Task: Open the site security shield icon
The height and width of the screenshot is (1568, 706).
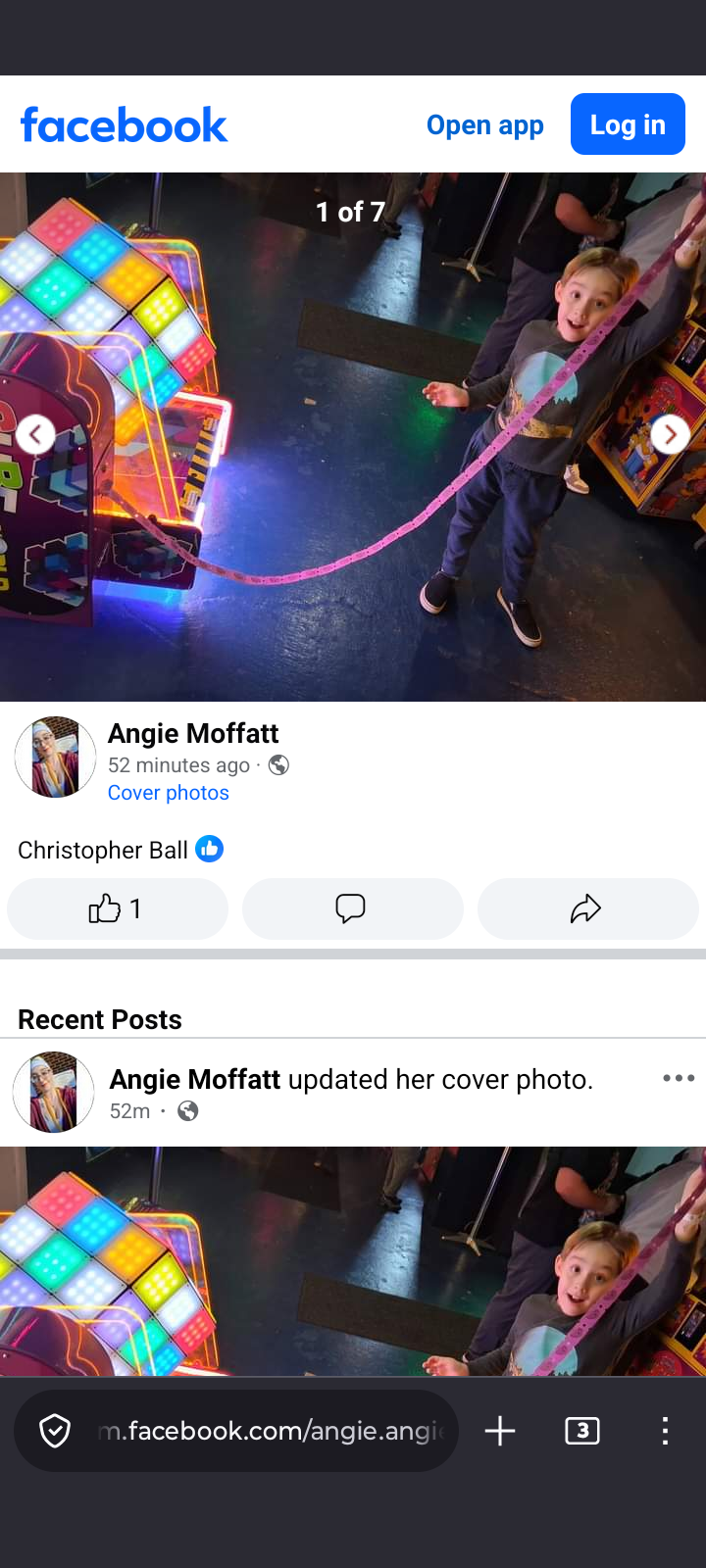Action: [55, 1431]
